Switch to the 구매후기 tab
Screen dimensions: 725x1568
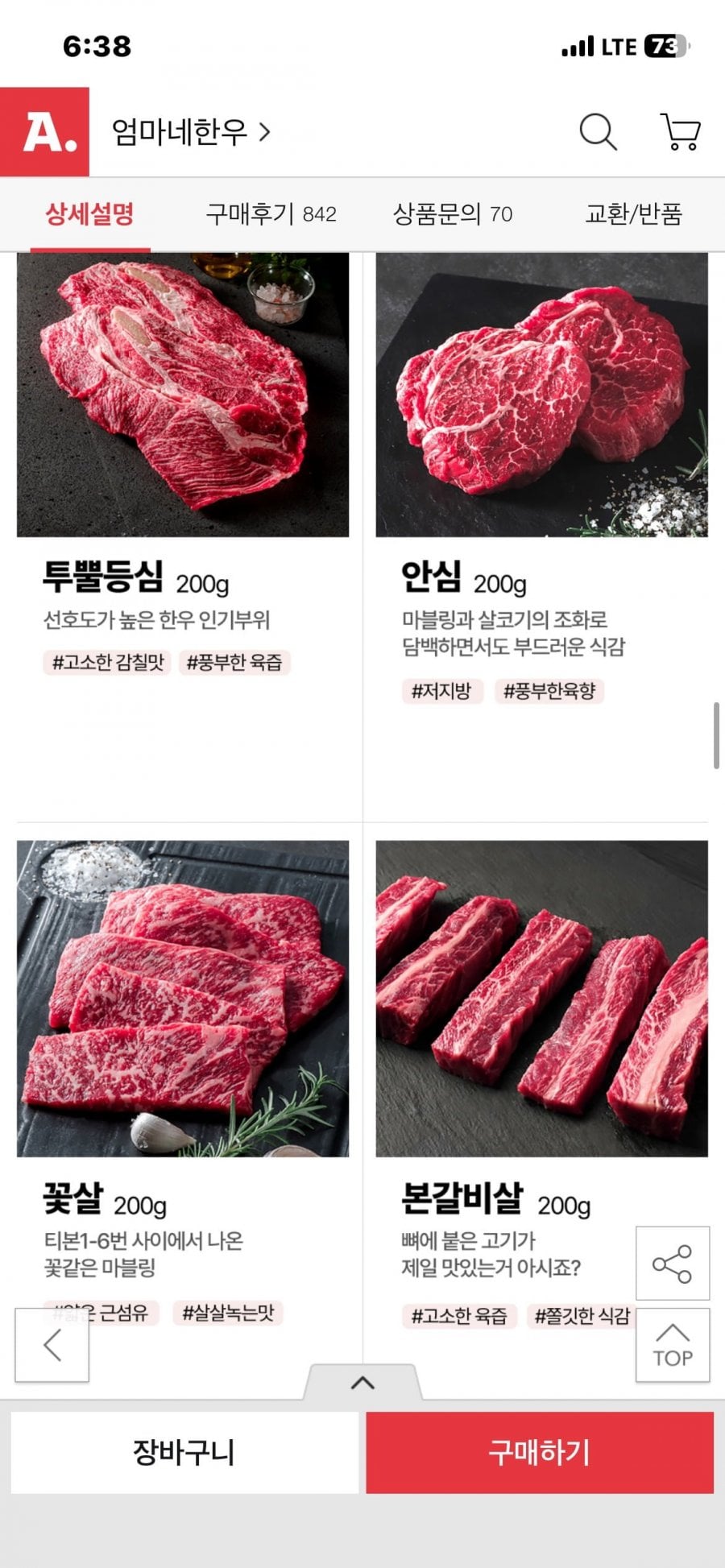pyautogui.click(x=271, y=214)
